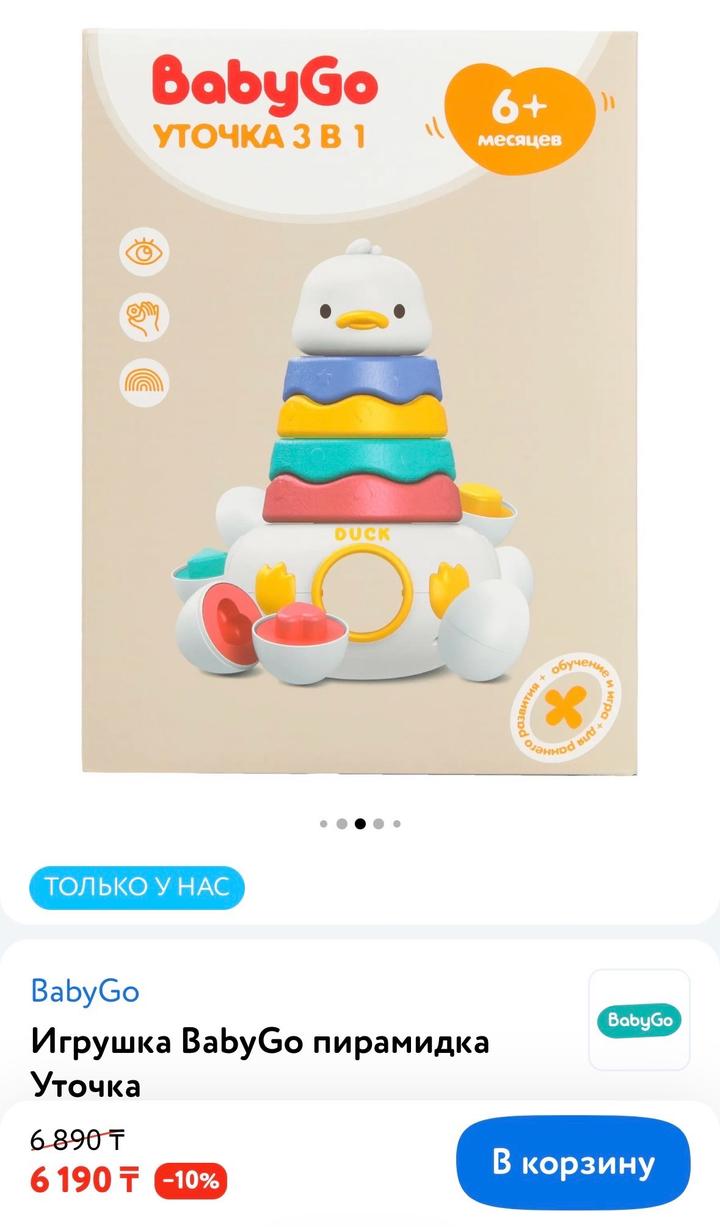This screenshot has width=720, height=1227.
Task: Open the BabyGo brand link
Action: click(85, 991)
